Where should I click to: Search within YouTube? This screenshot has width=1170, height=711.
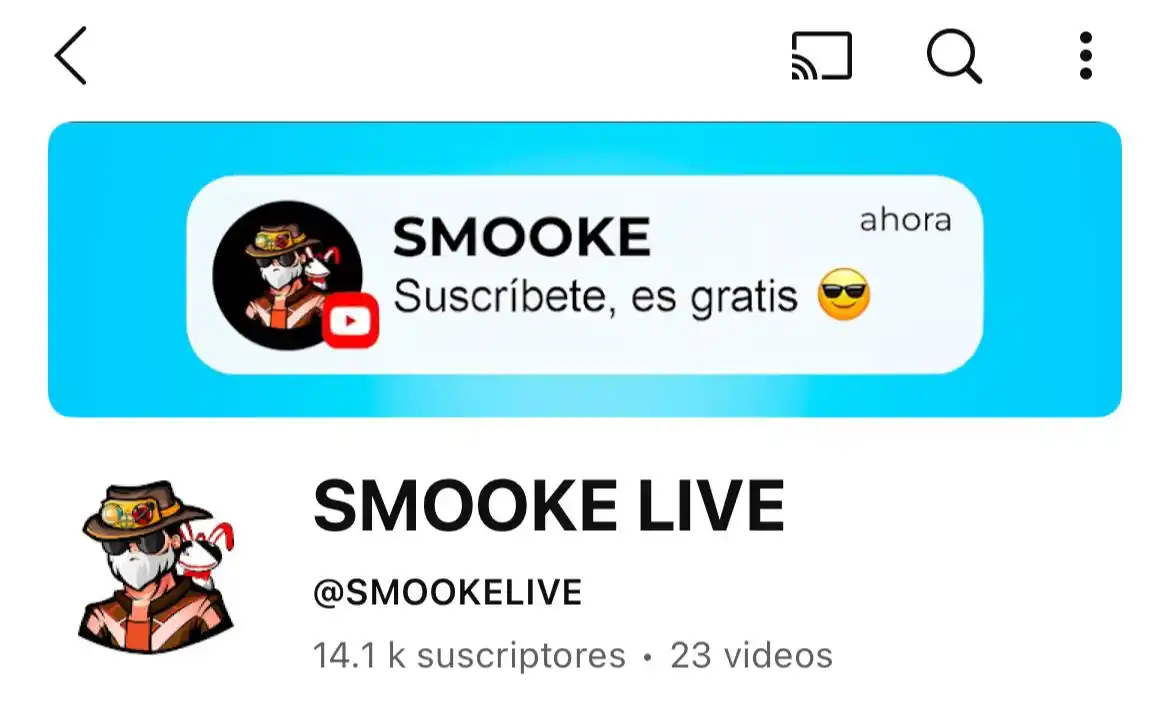[954, 56]
